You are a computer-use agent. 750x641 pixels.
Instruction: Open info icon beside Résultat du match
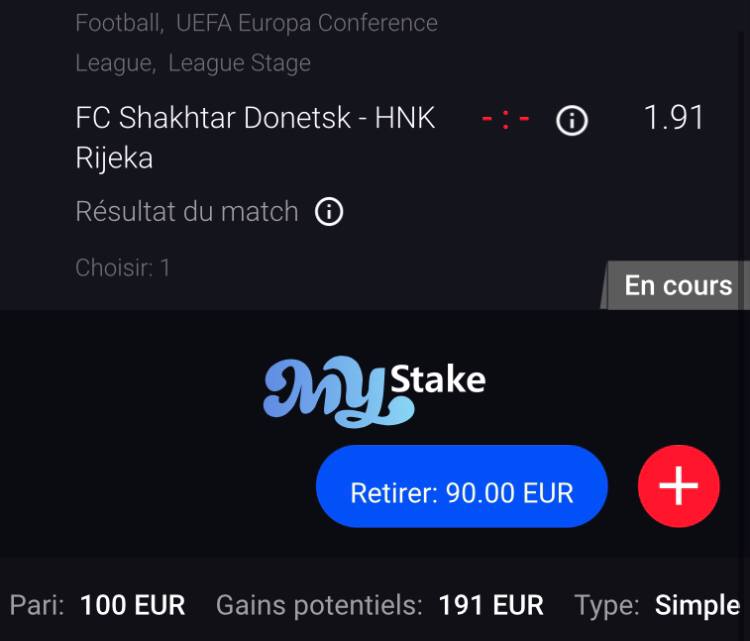coord(329,212)
